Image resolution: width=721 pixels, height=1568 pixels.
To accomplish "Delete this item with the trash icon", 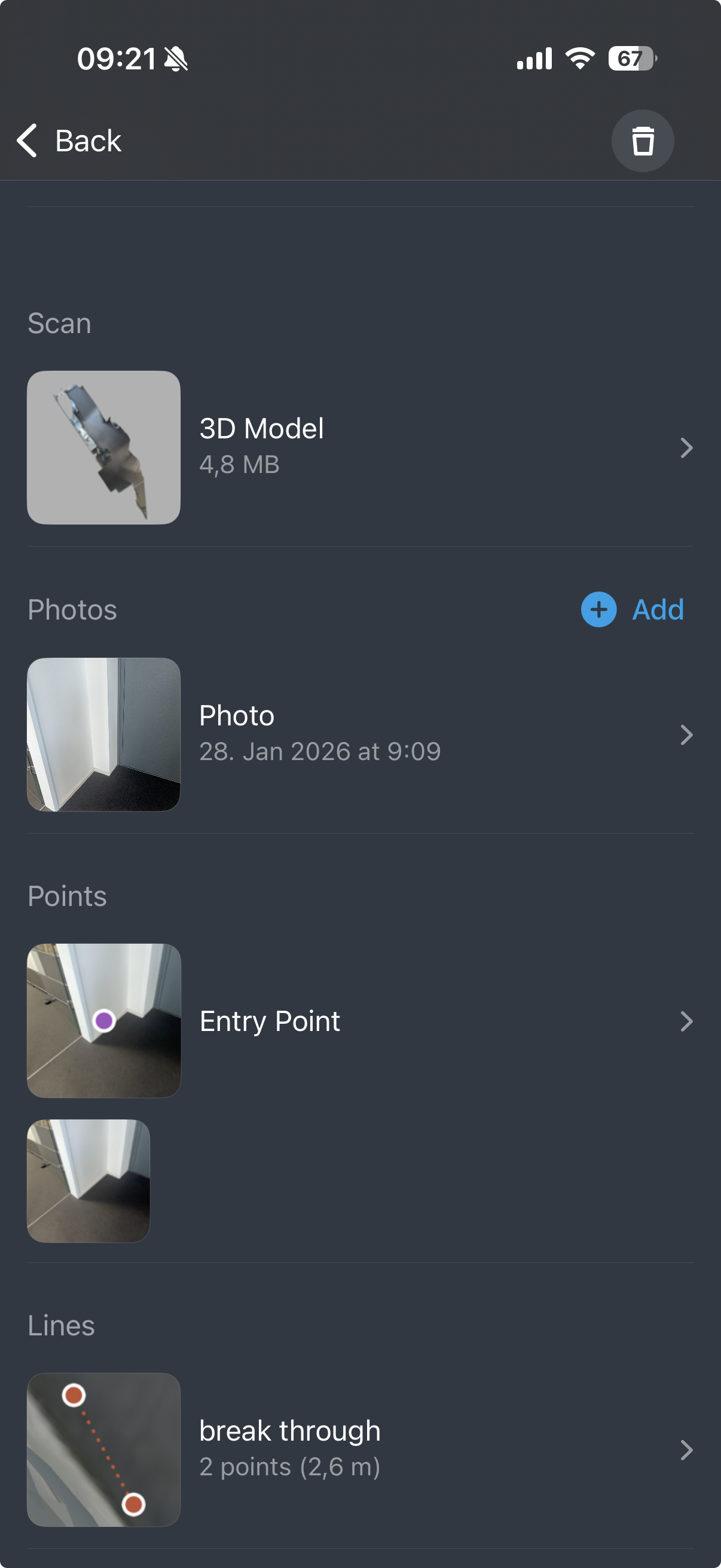I will pos(642,141).
